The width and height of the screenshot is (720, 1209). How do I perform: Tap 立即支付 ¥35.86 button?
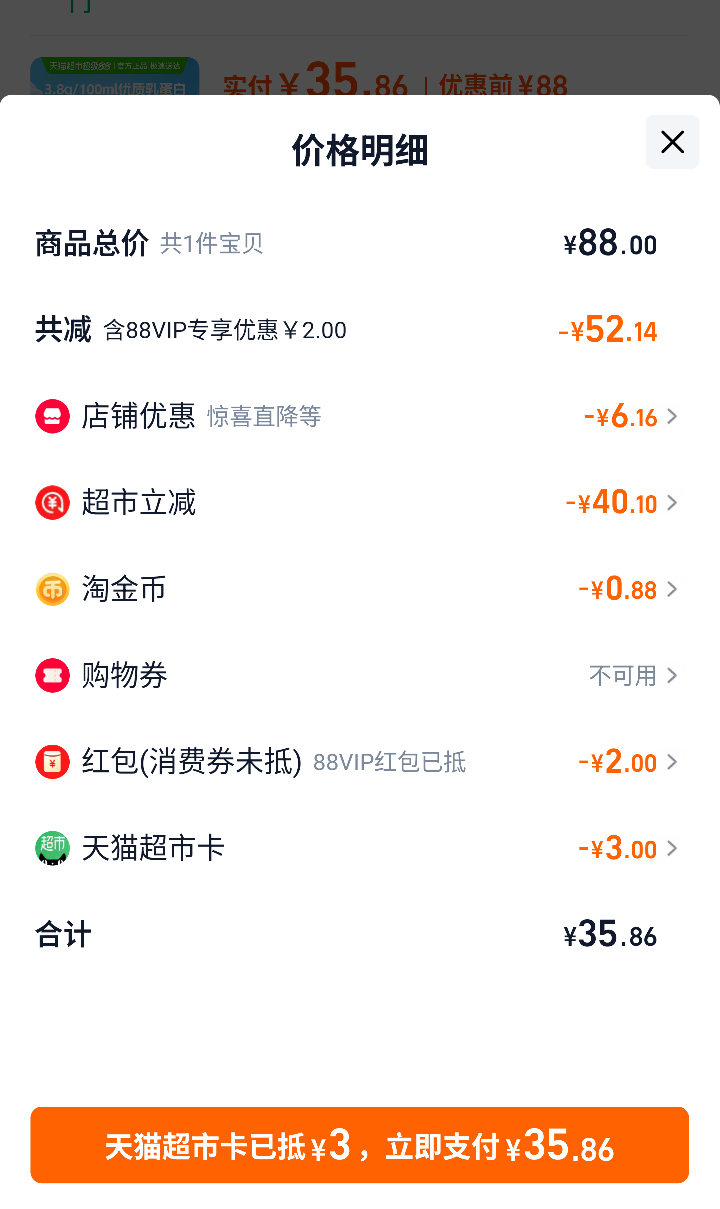click(359, 1145)
